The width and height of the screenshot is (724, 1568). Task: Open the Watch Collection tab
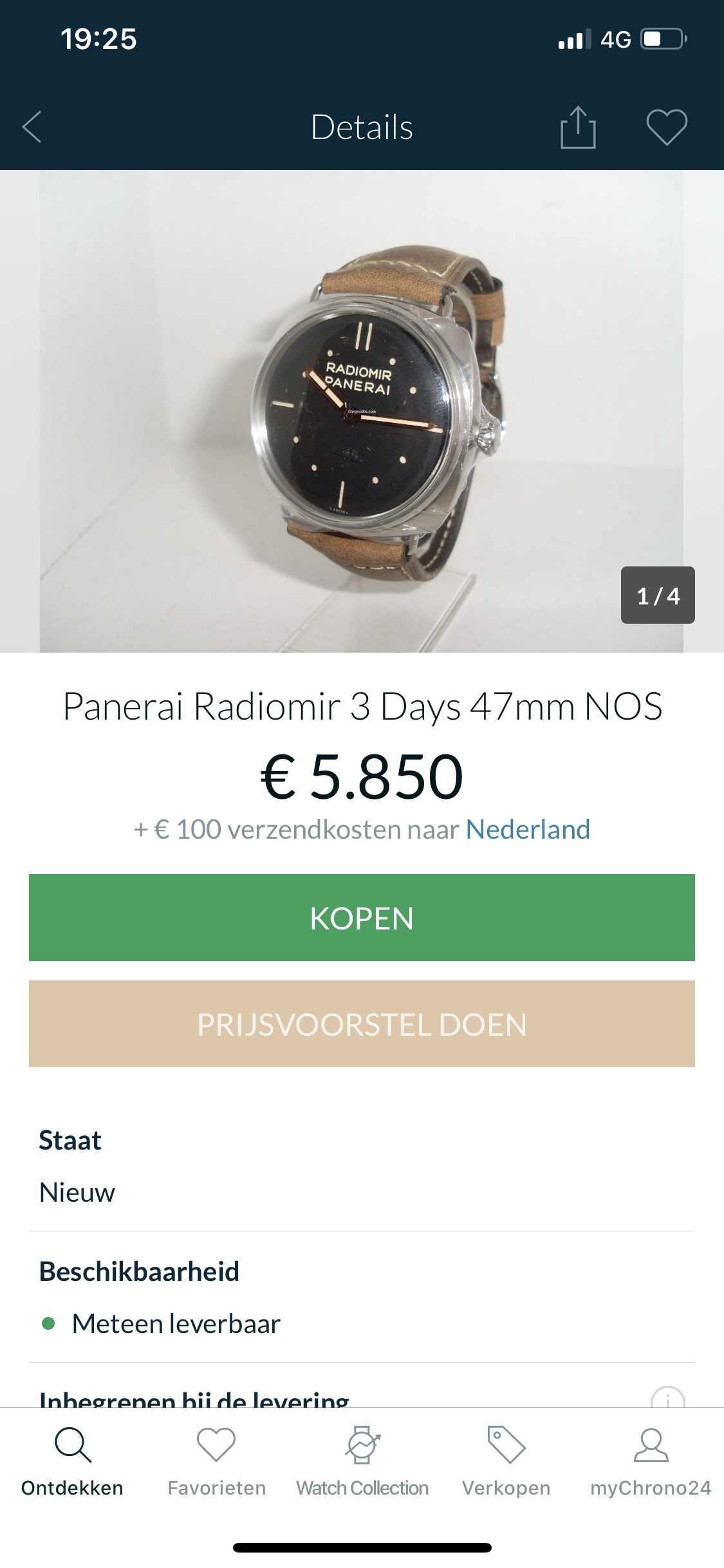click(362, 1462)
